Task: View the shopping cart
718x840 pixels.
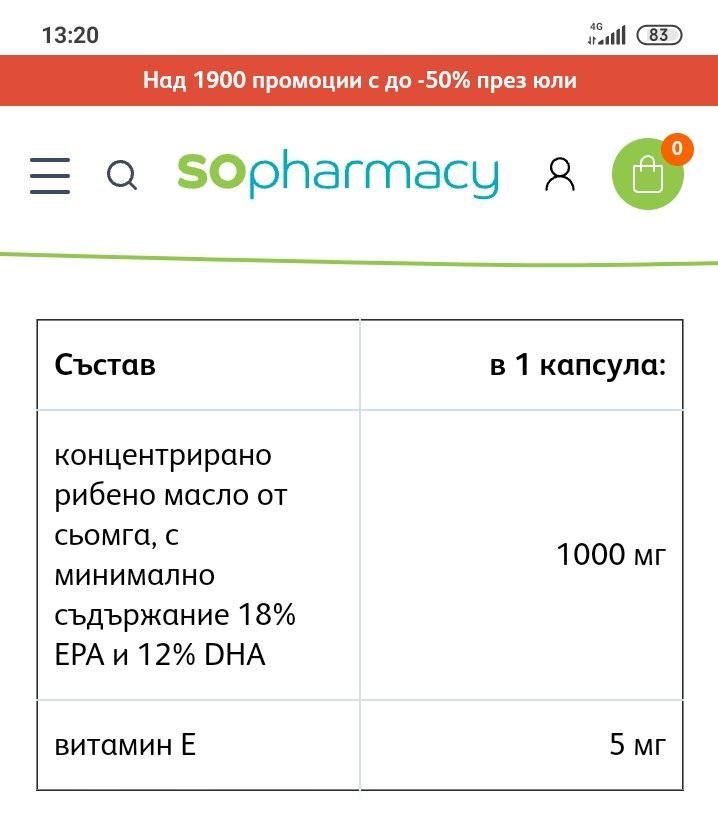Action: pos(648,174)
